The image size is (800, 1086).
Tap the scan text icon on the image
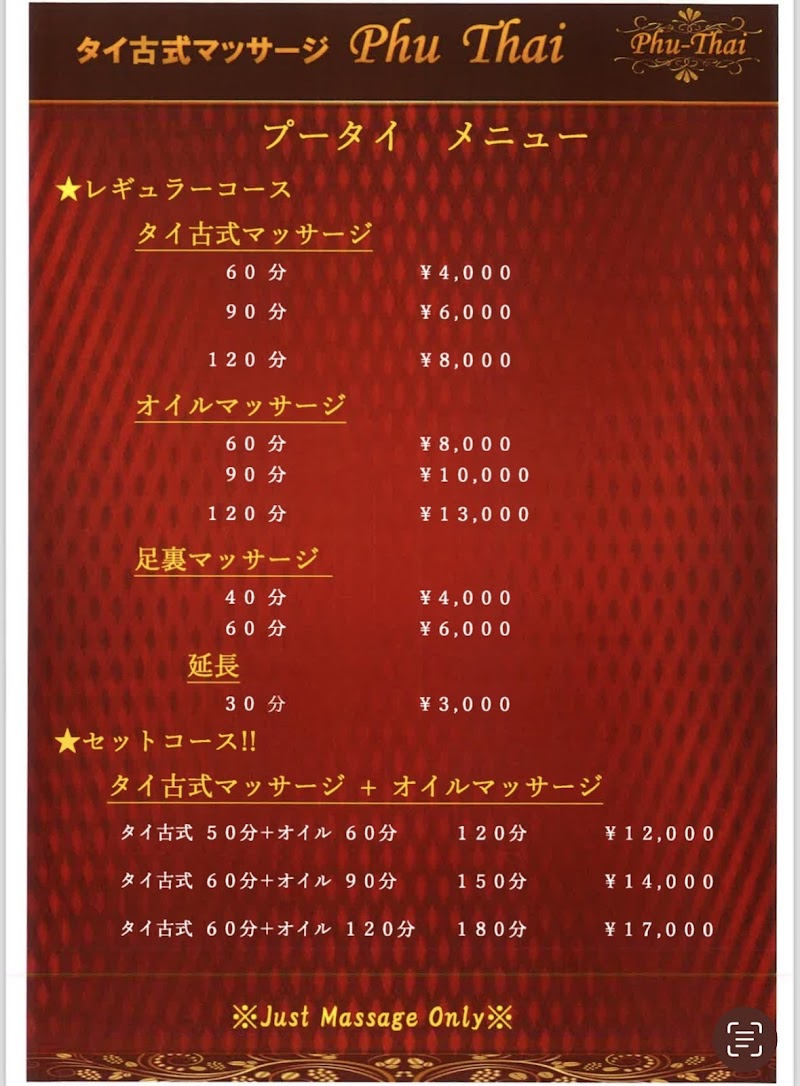click(x=745, y=1040)
